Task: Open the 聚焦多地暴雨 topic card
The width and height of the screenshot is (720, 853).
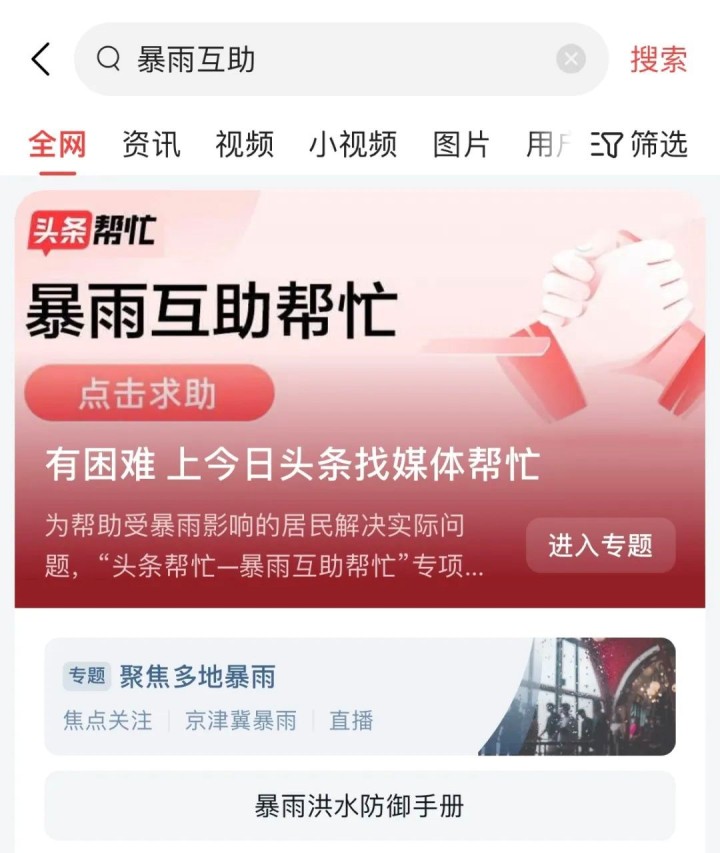Action: pos(270,677)
